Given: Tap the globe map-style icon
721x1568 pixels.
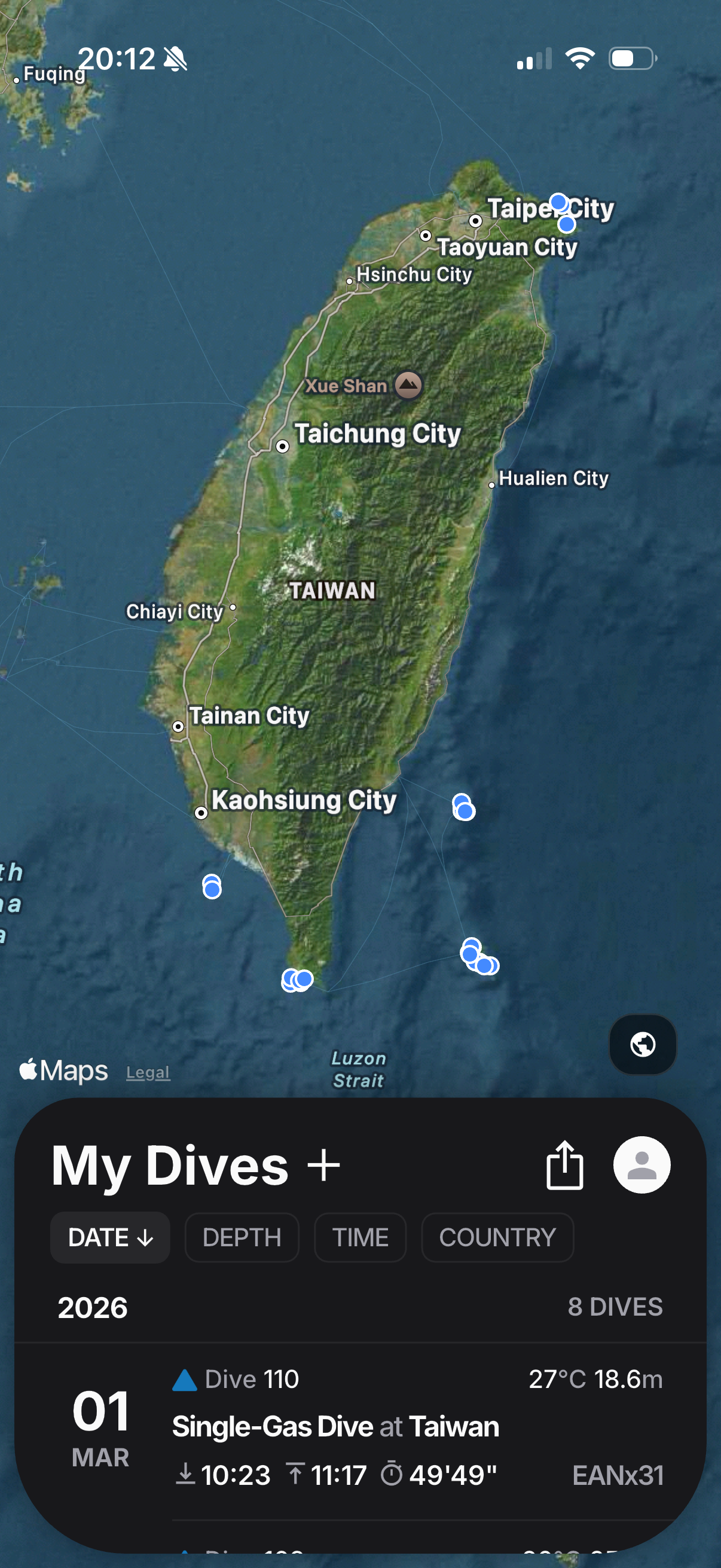Looking at the screenshot, I should pyautogui.click(x=643, y=1045).
